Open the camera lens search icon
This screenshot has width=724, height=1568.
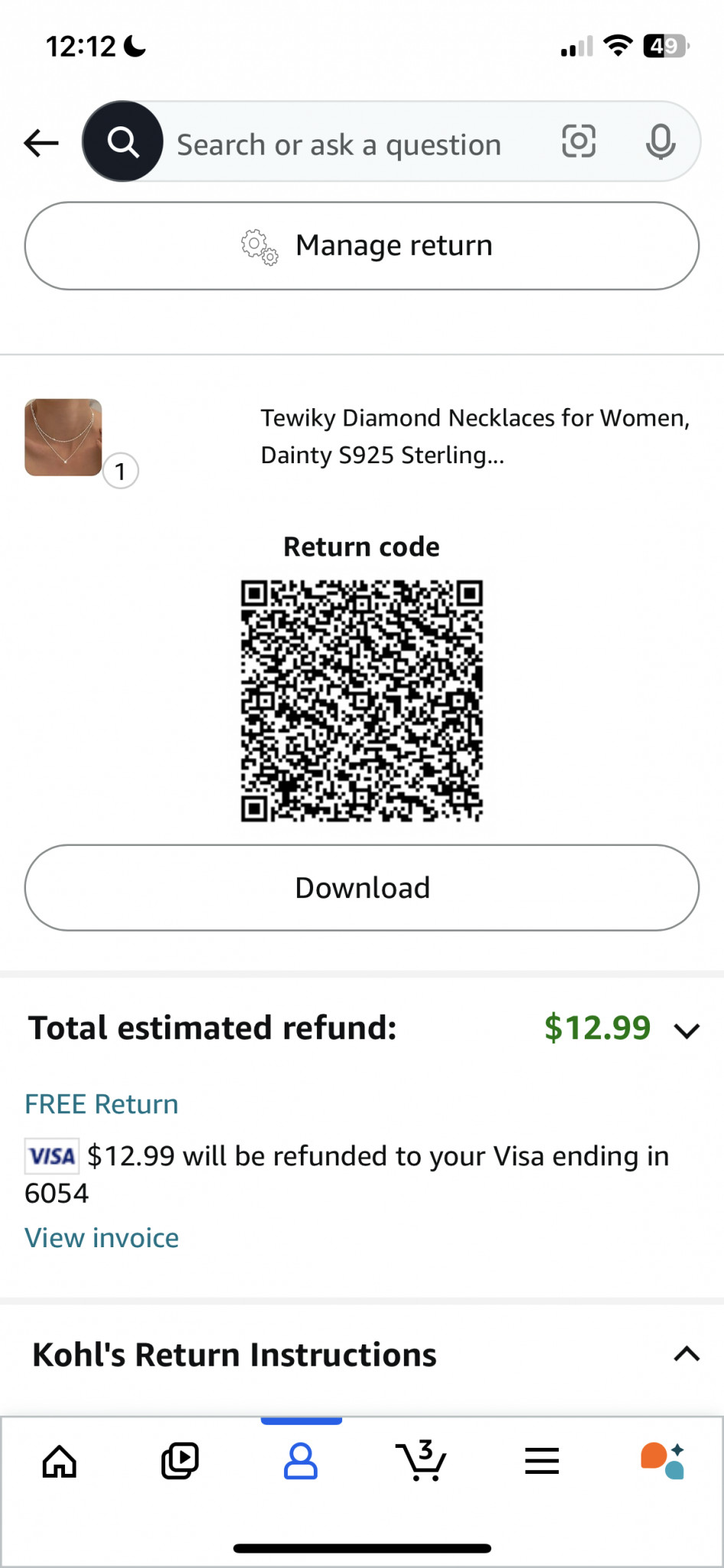click(579, 142)
